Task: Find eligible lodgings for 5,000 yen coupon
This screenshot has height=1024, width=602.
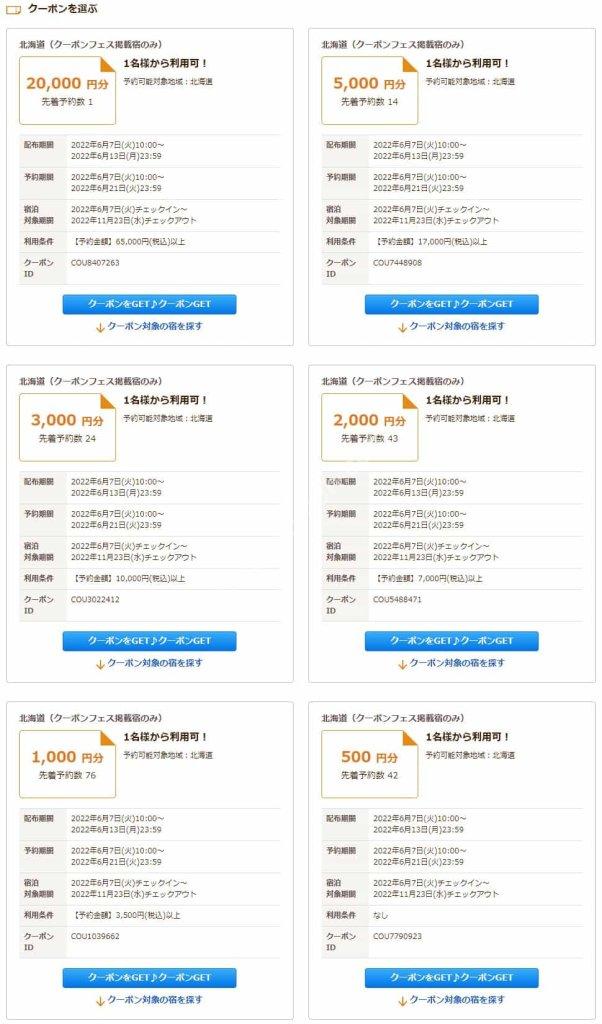Action: [452, 327]
